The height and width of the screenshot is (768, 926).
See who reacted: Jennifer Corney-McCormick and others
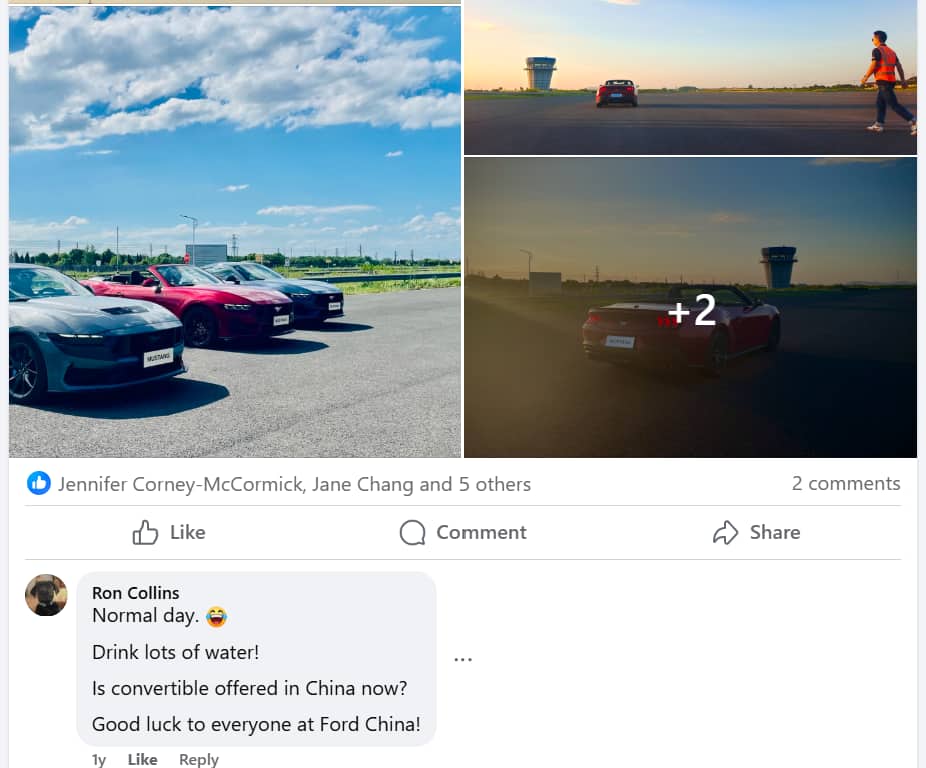click(x=294, y=485)
